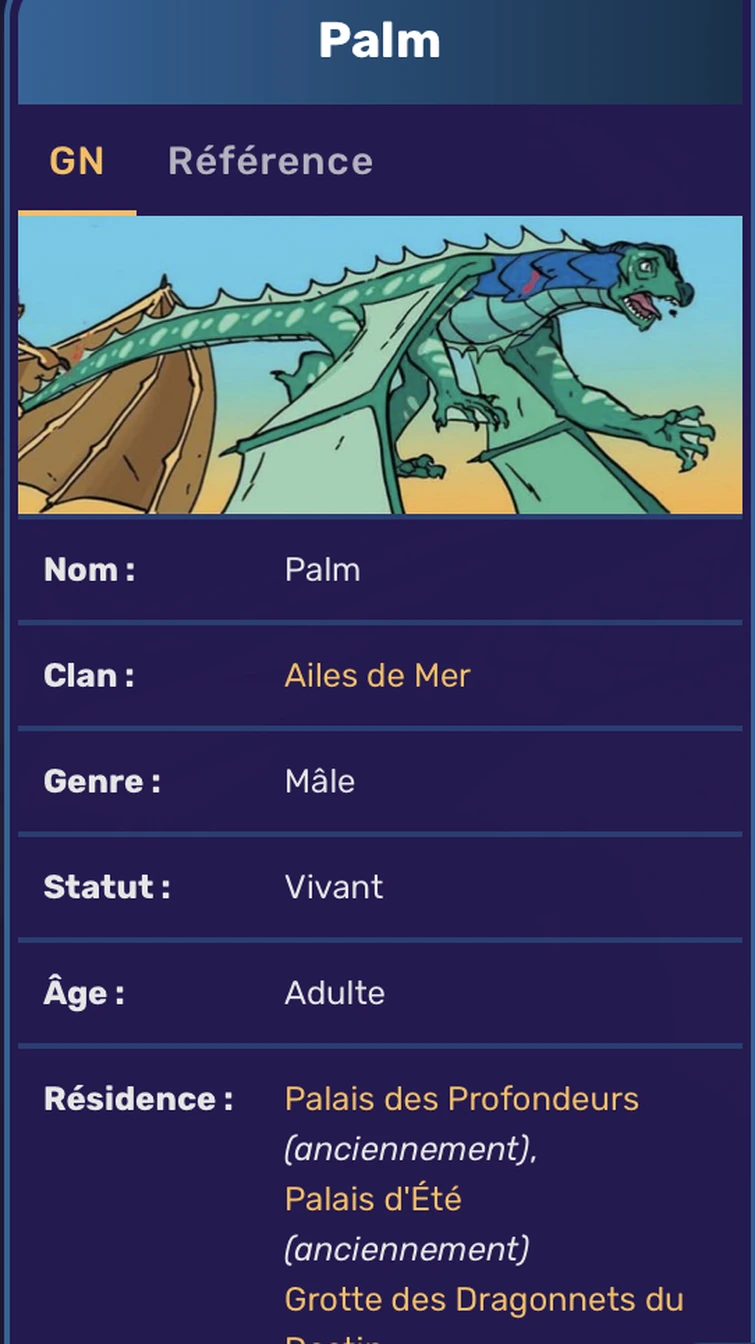
Task: Click the Palm infobox title
Action: [377, 41]
